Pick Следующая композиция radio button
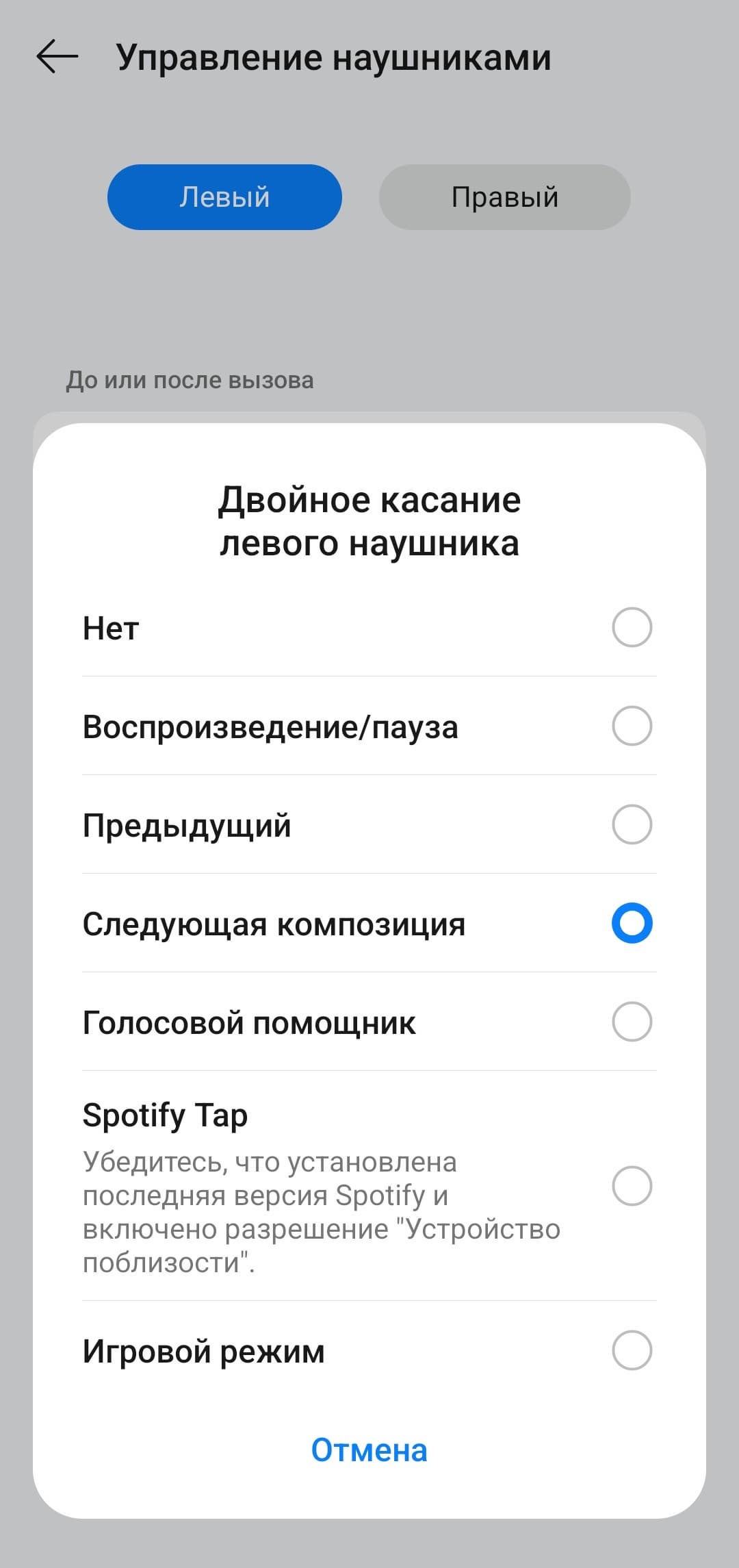 coord(632,923)
